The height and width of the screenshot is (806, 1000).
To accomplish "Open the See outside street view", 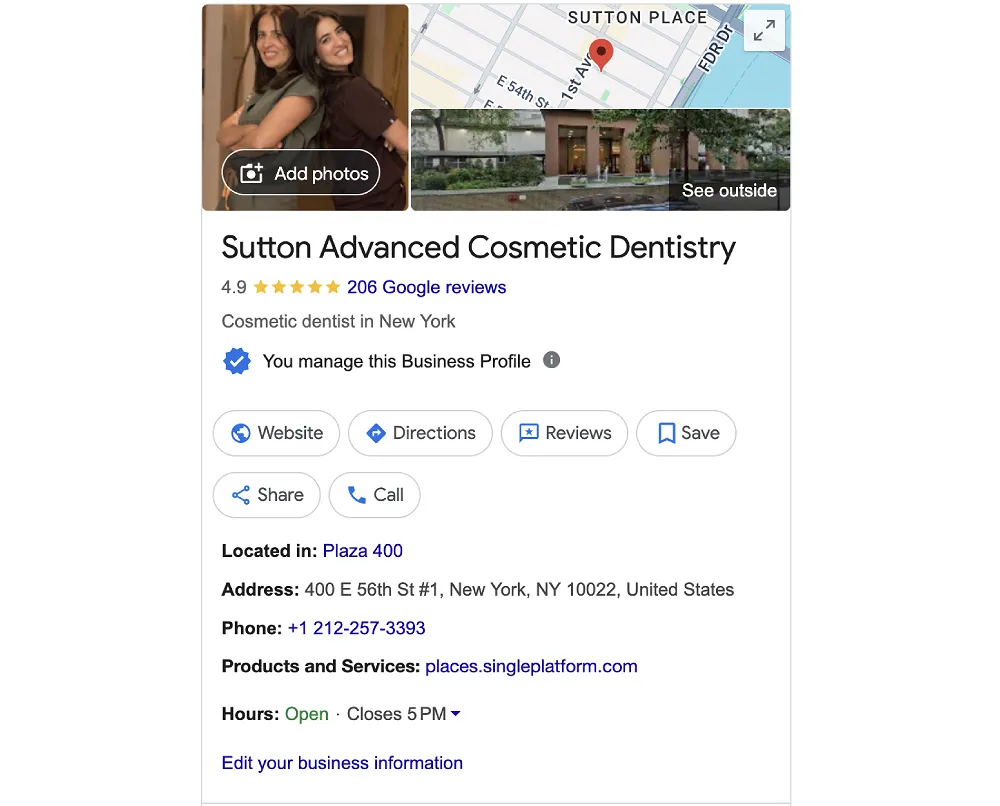I will 728,190.
